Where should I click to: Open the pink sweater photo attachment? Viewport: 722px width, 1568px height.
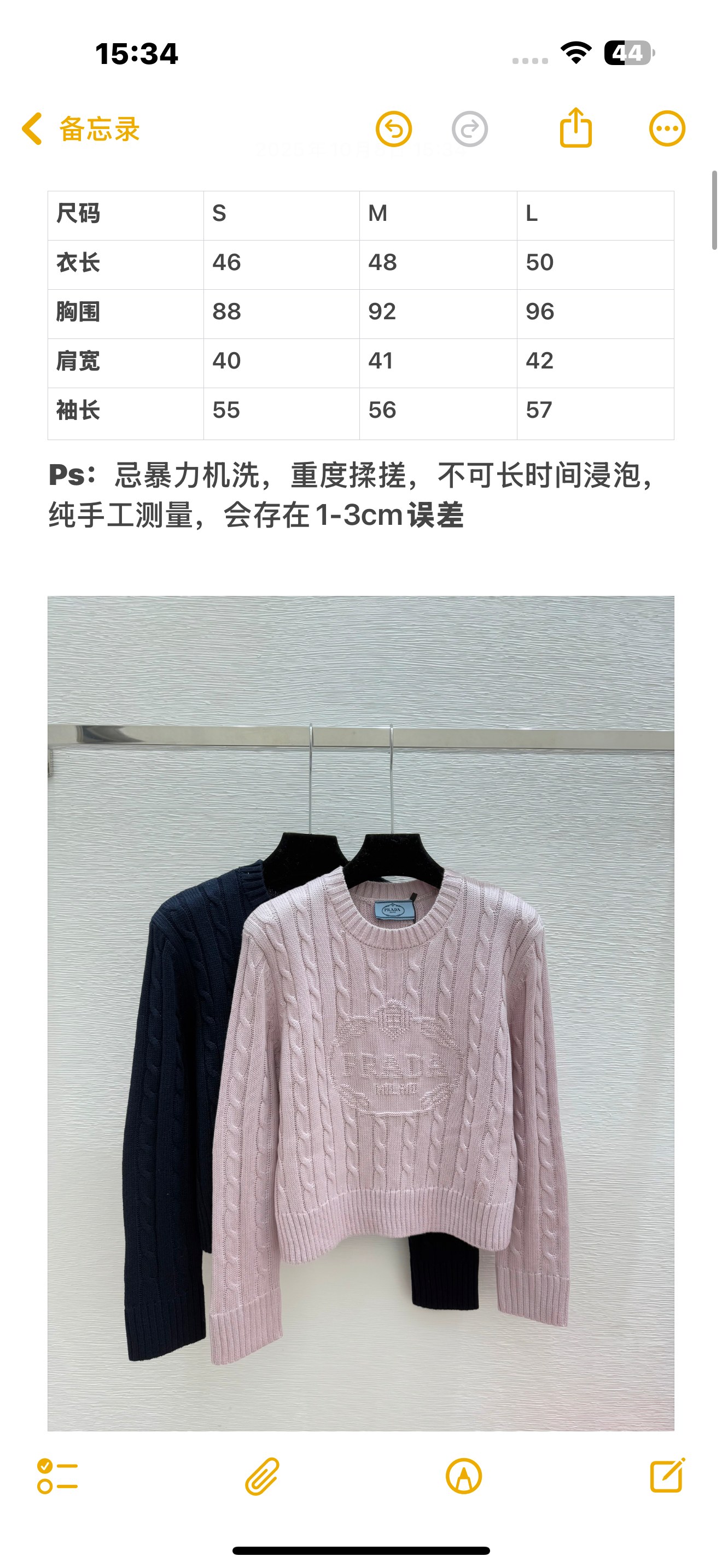click(x=361, y=1013)
